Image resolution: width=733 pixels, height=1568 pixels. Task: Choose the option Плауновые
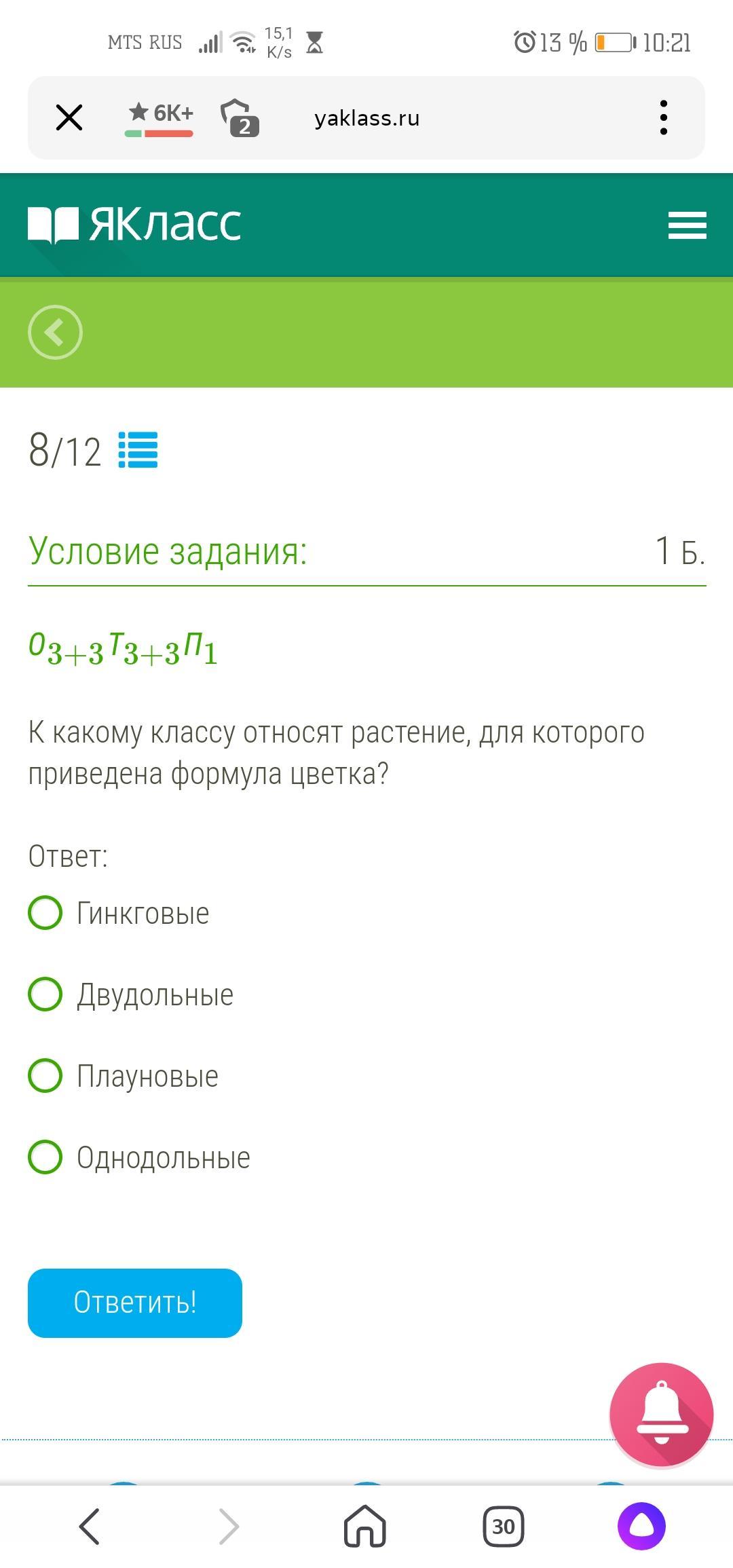(124, 1076)
